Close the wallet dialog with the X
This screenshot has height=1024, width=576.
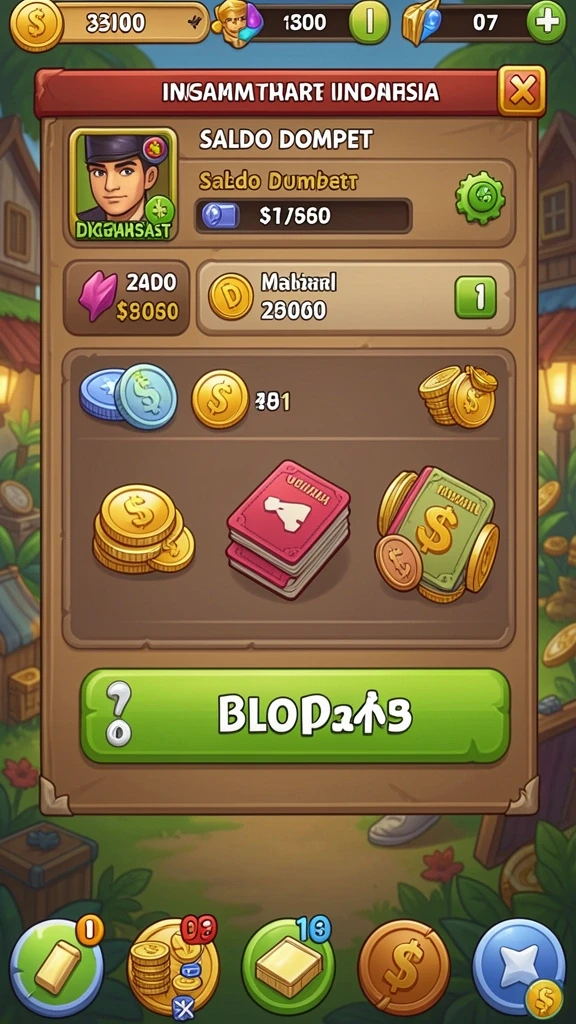click(x=521, y=91)
